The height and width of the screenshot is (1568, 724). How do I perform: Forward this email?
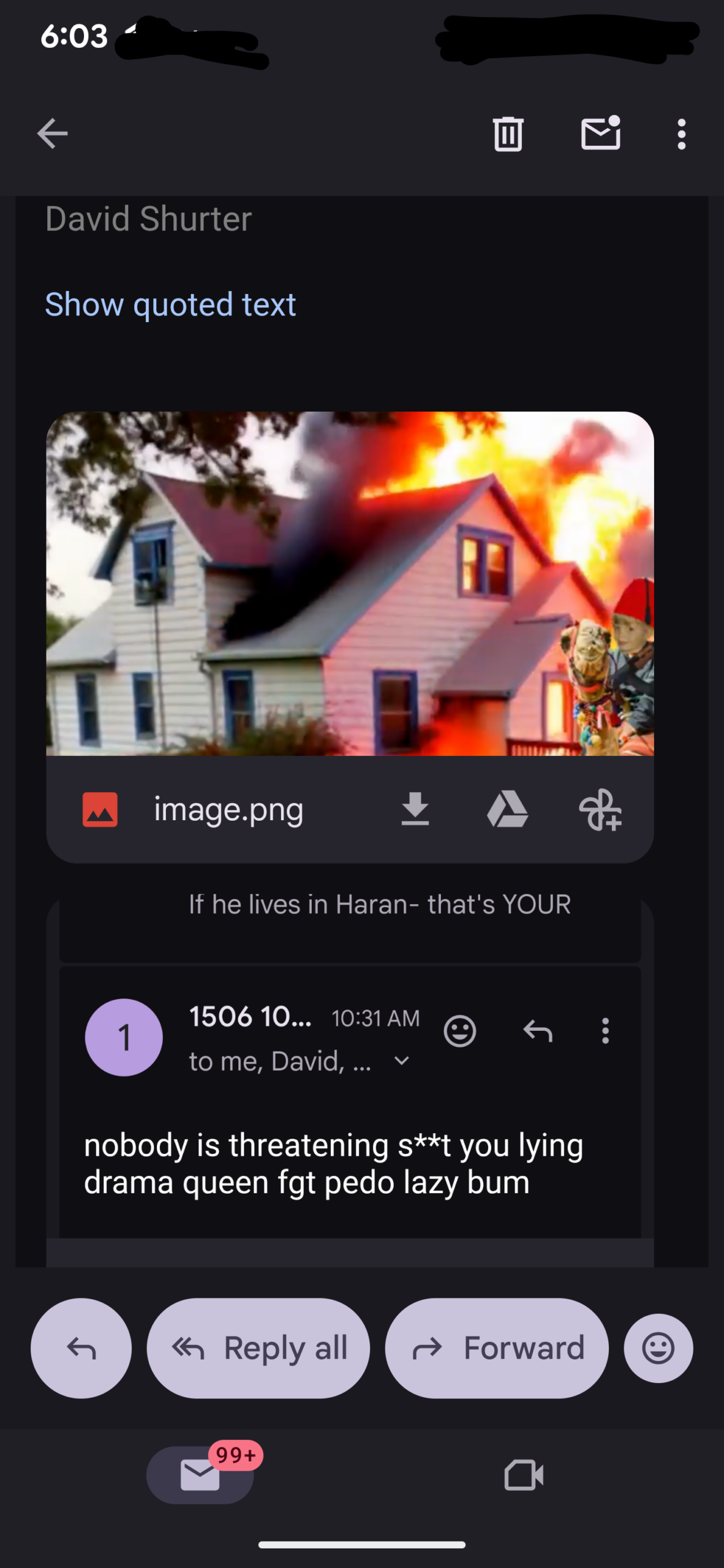[496, 1348]
